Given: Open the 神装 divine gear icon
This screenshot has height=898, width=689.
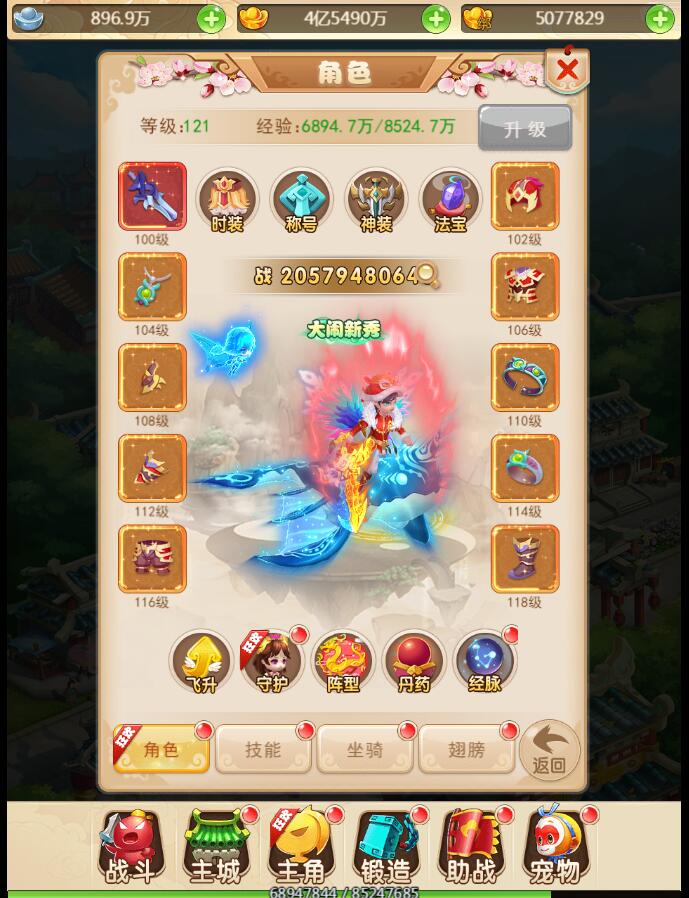Looking at the screenshot, I should coord(376,199).
